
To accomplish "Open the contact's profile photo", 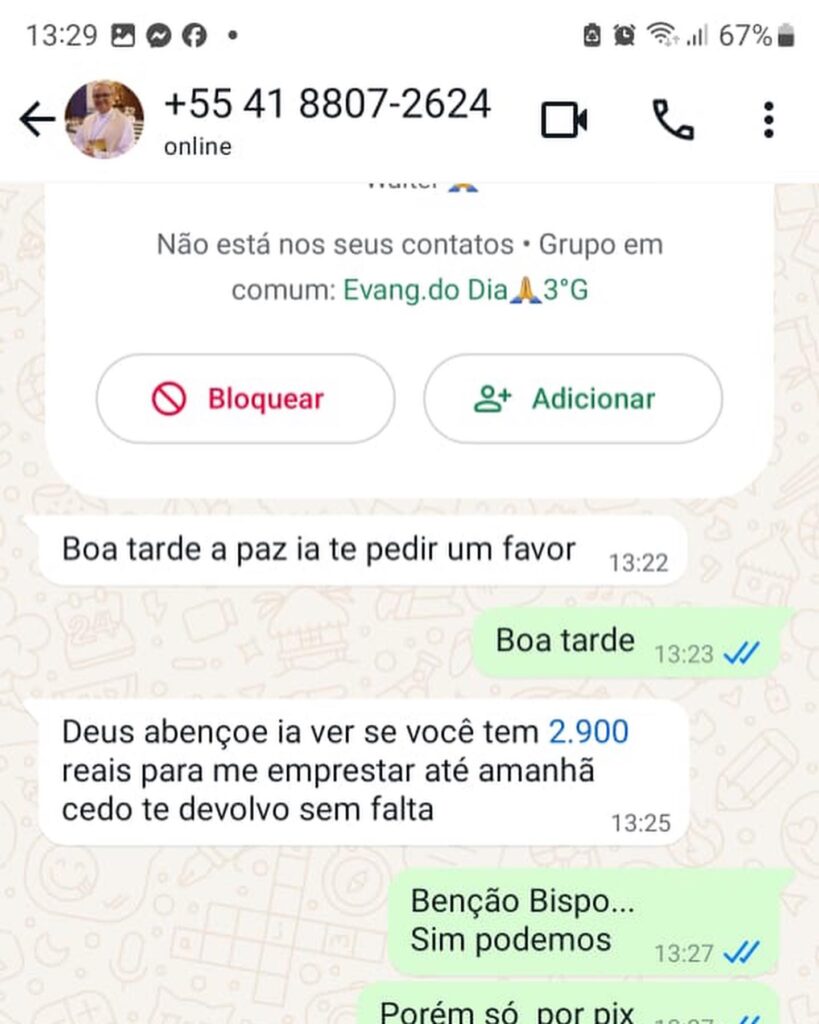I will (104, 120).
